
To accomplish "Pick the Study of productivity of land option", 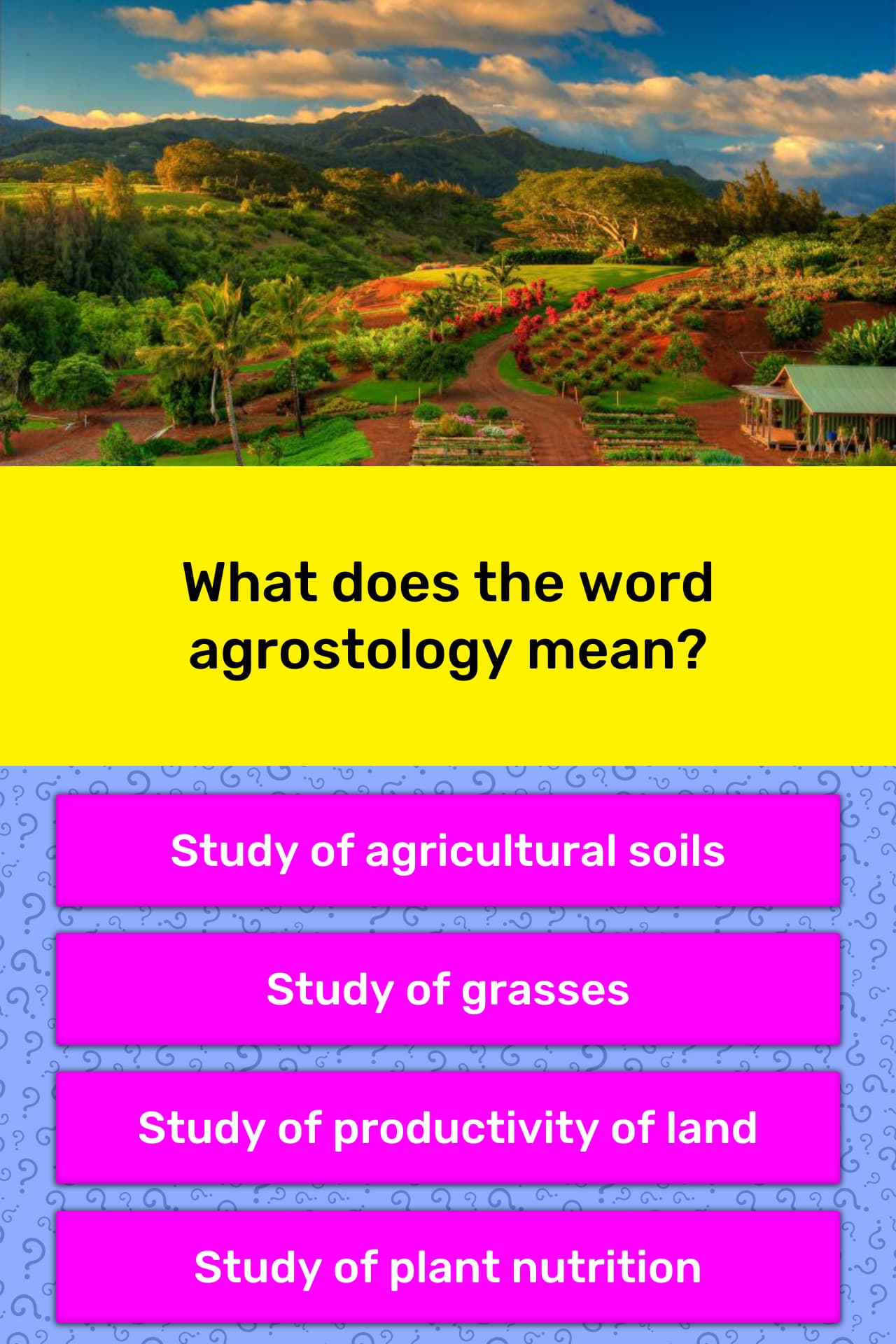I will (x=448, y=1128).
